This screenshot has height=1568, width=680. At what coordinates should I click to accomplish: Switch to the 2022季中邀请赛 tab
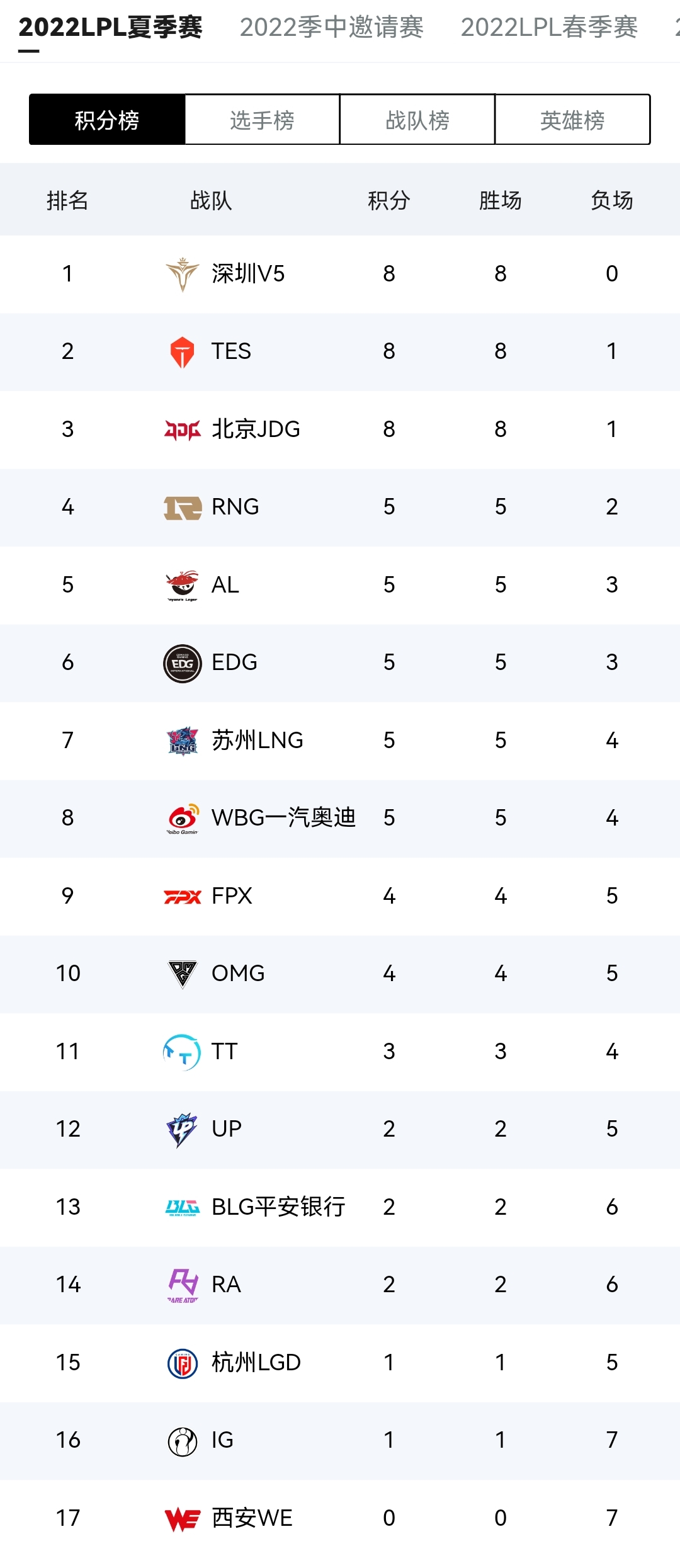pyautogui.click(x=331, y=27)
